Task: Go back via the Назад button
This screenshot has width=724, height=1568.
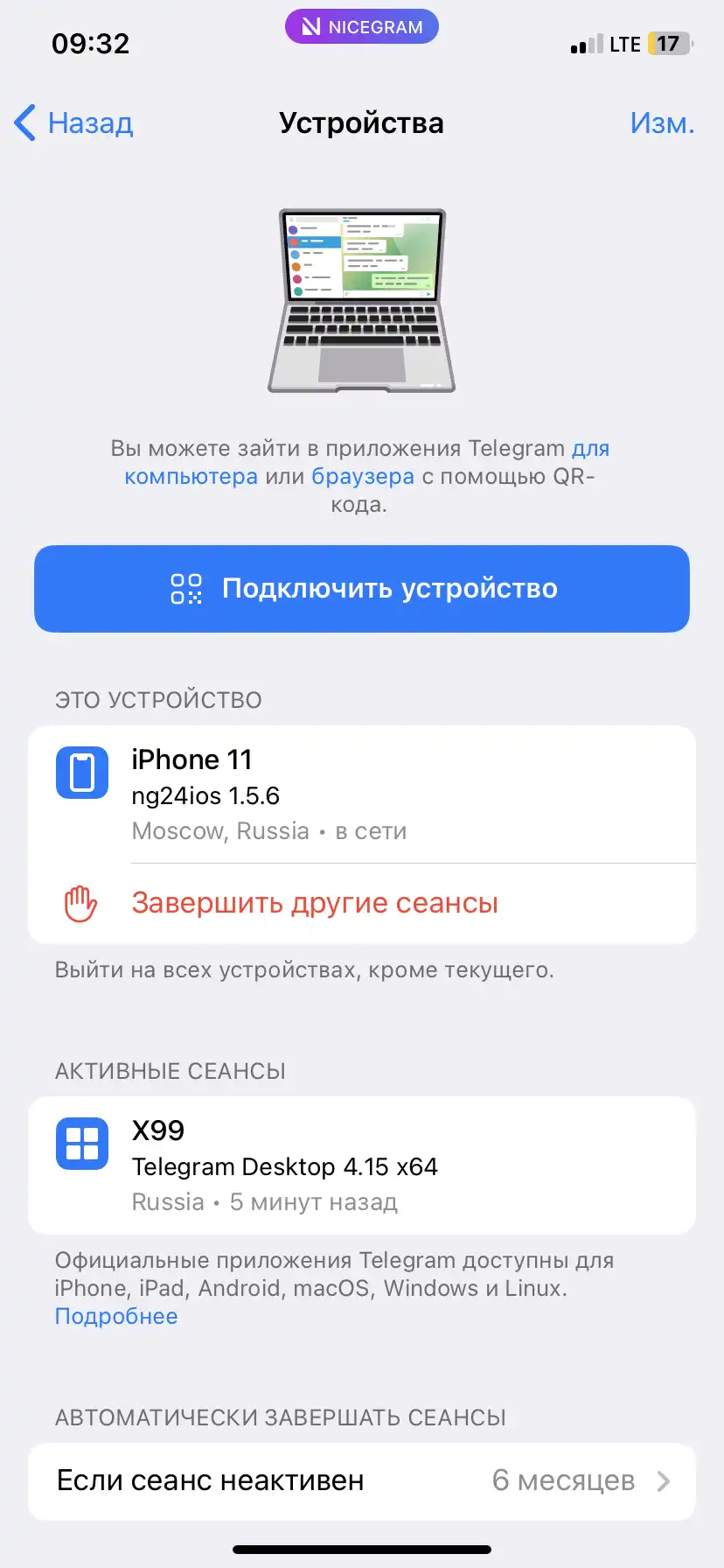Action: pyautogui.click(x=75, y=123)
